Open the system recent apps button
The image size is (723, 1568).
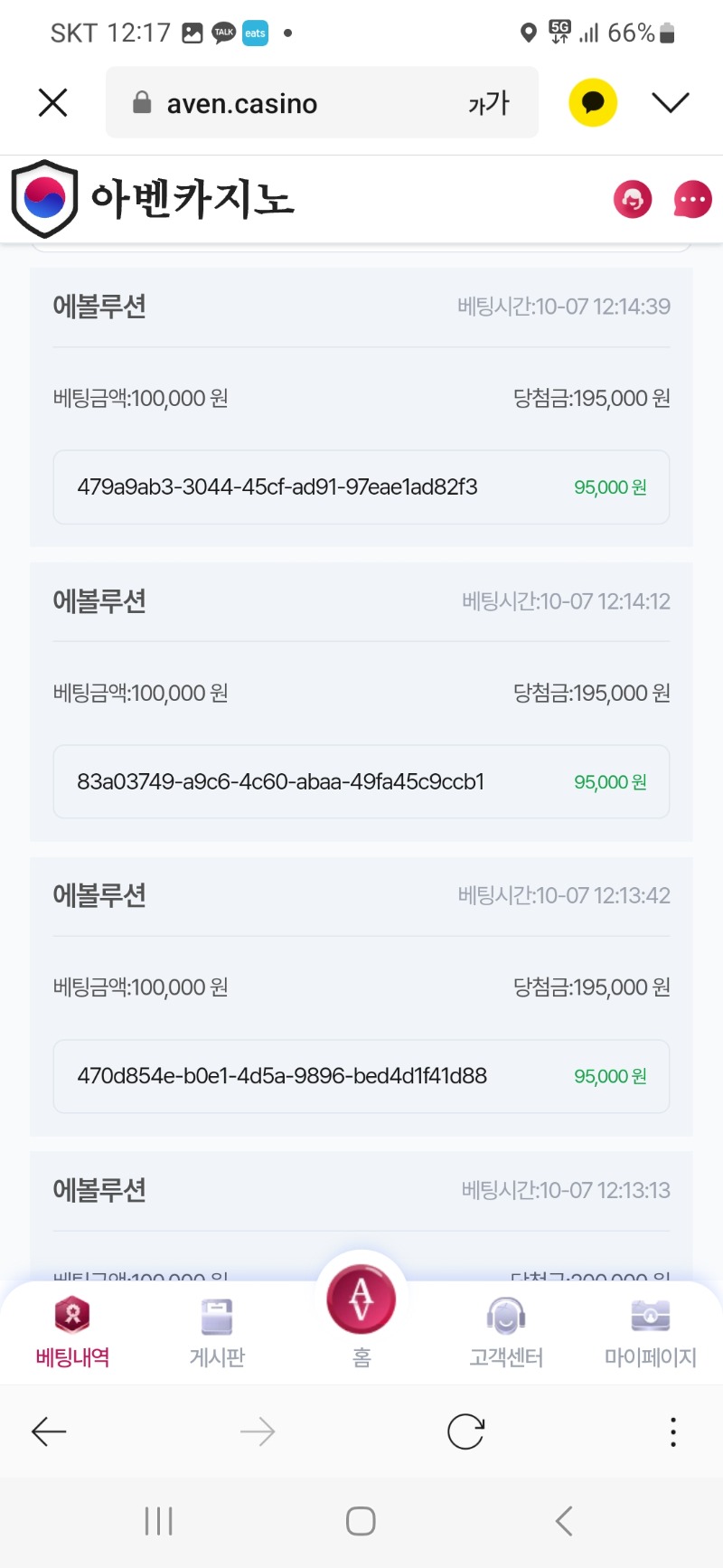[158, 1521]
